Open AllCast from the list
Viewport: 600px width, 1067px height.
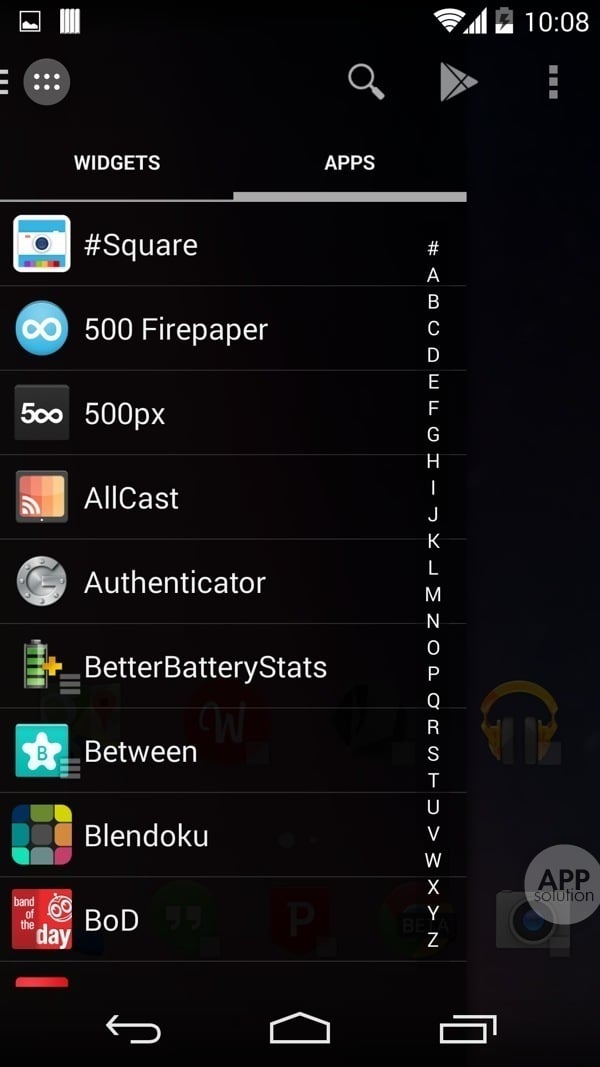[131, 498]
